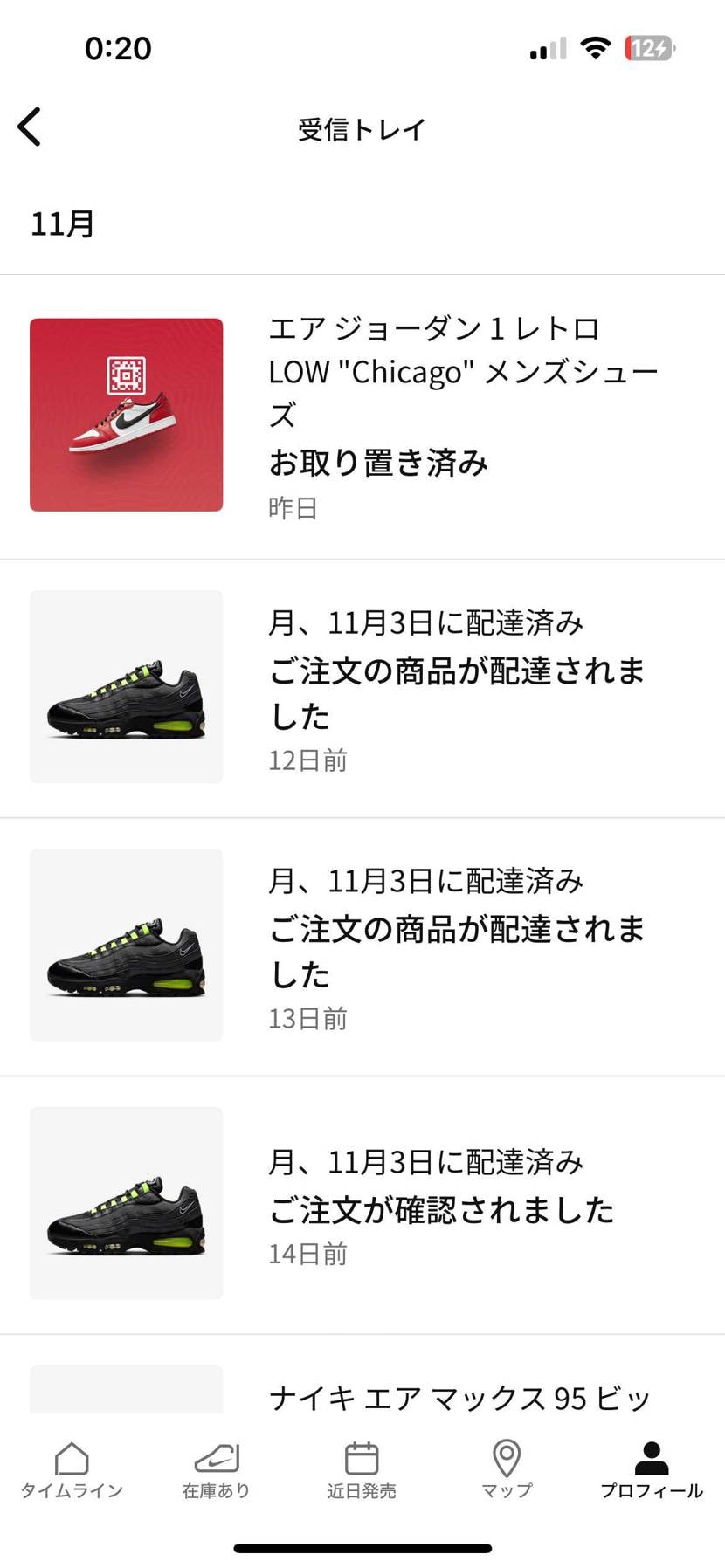
Task: Tap the Wi-Fi status icon
Action: coord(595,48)
